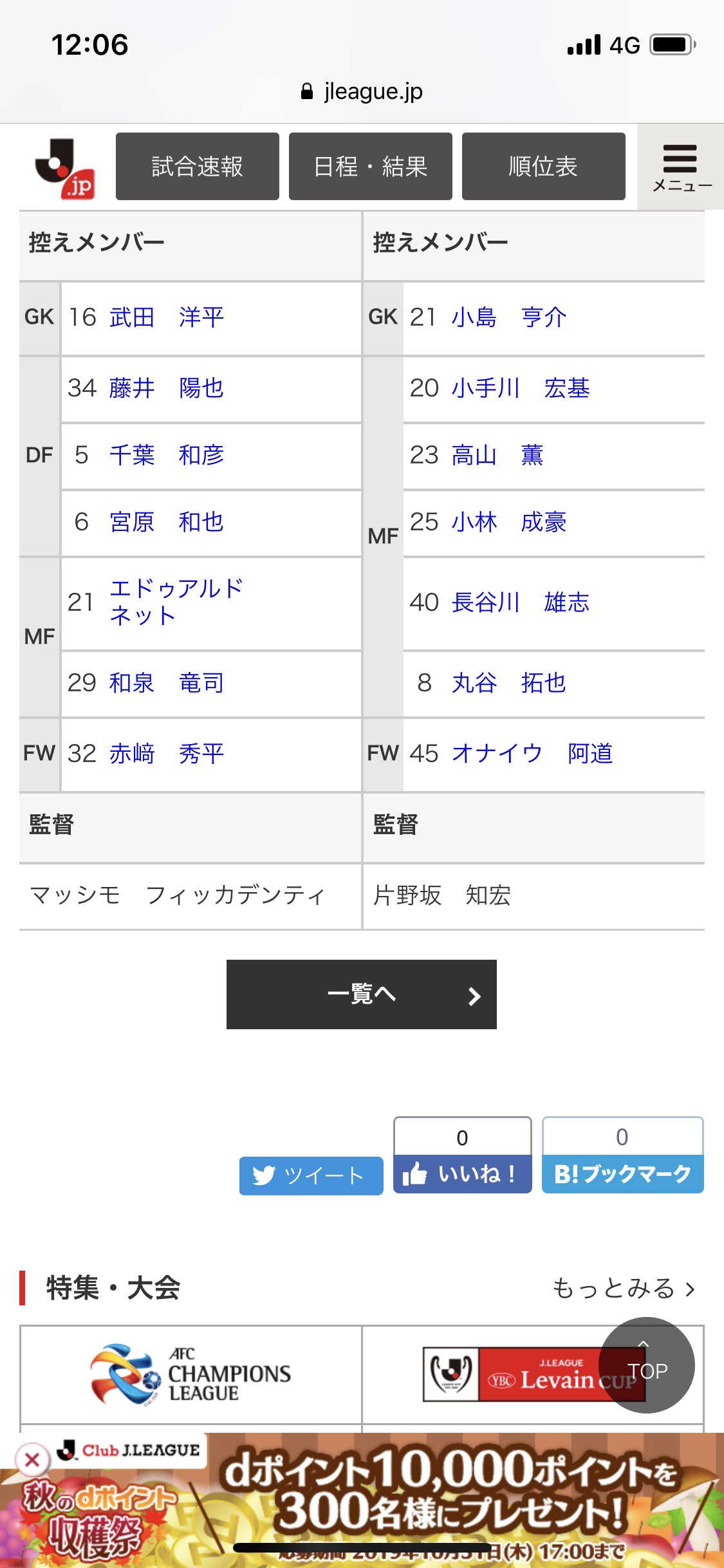Screen dimensions: 724x1568
Task: Open player profile of 武田 洋平
Action: click(167, 317)
